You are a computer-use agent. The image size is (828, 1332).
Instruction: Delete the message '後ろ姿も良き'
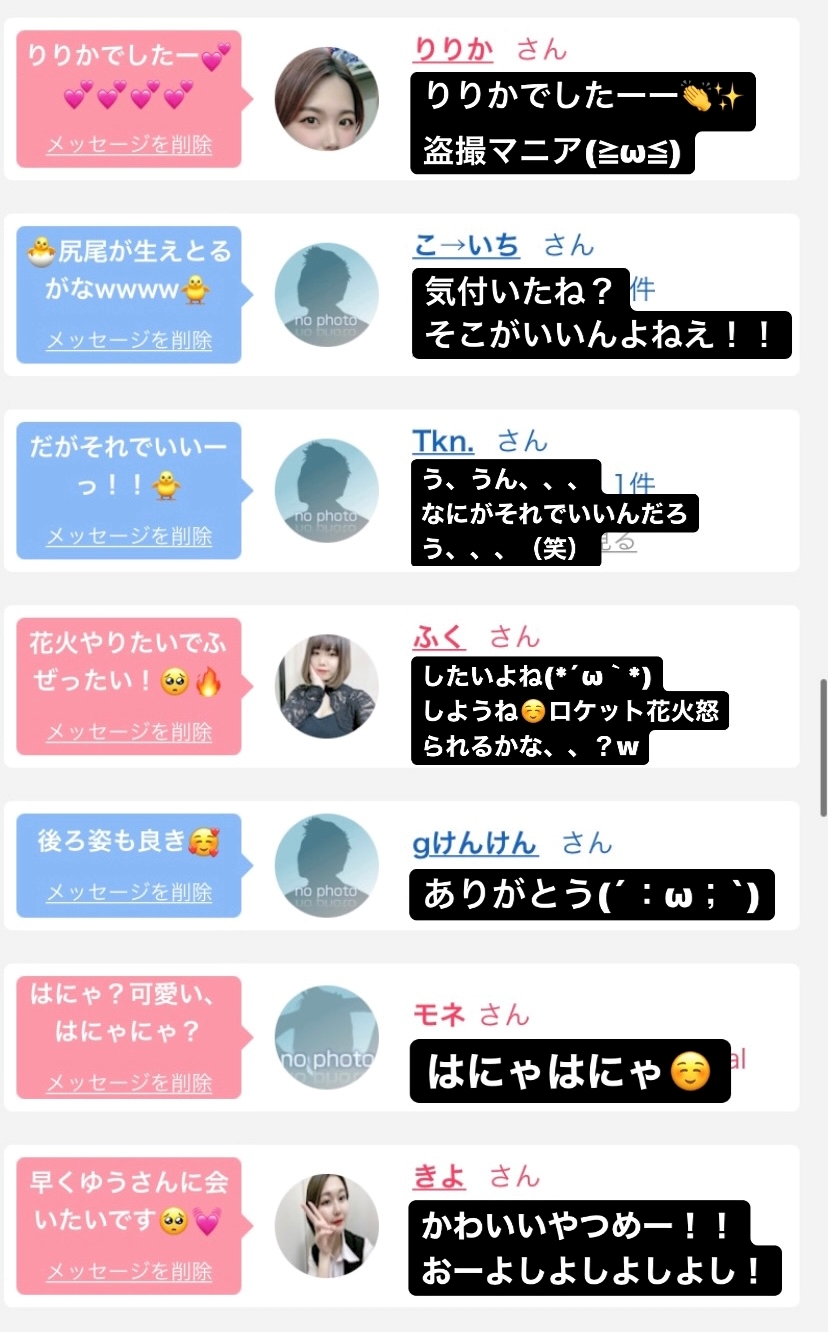pos(129,892)
